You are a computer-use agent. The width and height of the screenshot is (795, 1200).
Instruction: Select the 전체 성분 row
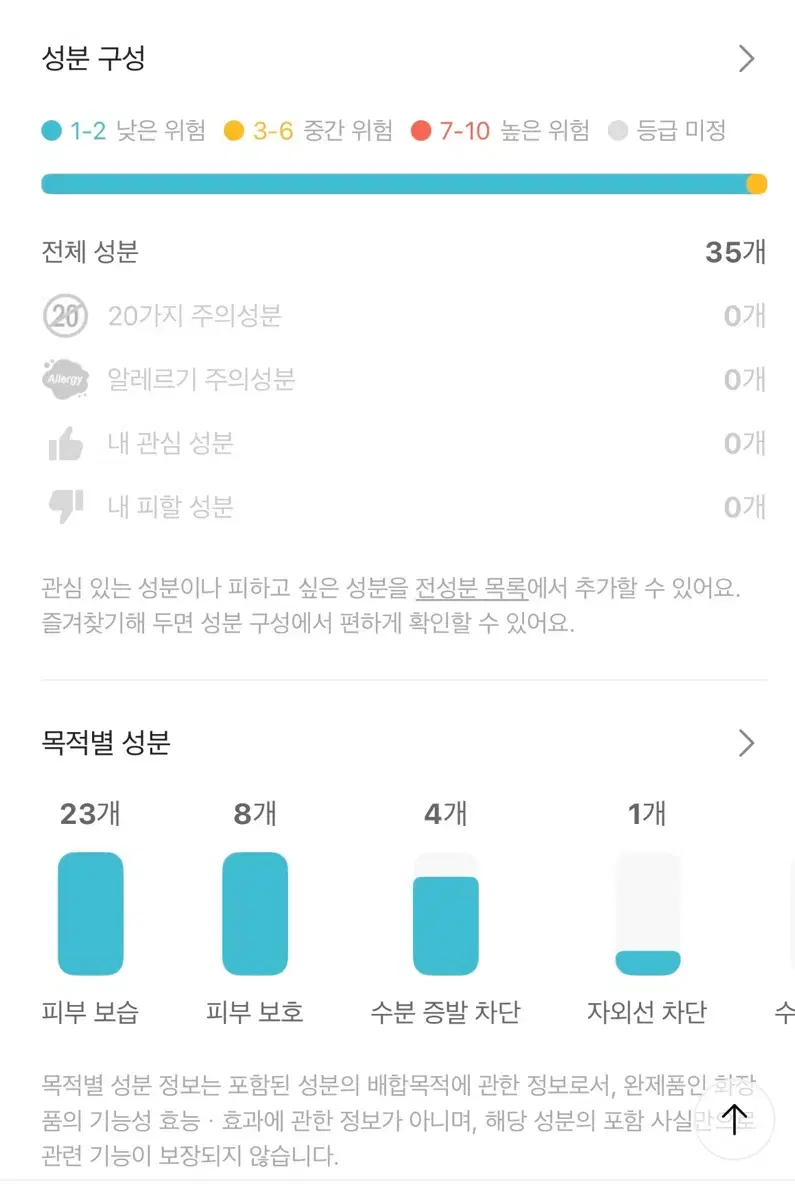tap(400, 253)
